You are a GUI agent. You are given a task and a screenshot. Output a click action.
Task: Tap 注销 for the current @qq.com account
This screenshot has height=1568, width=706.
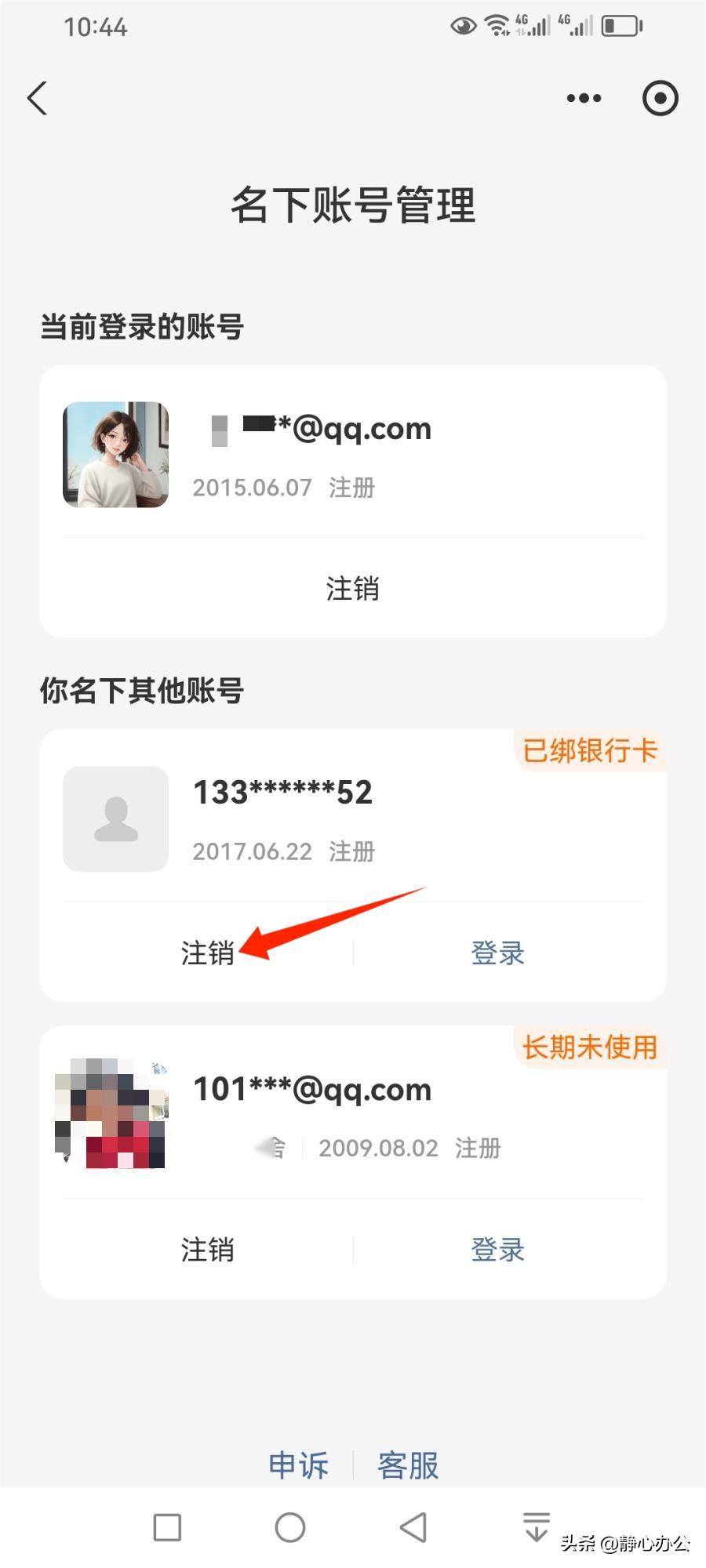352,589
